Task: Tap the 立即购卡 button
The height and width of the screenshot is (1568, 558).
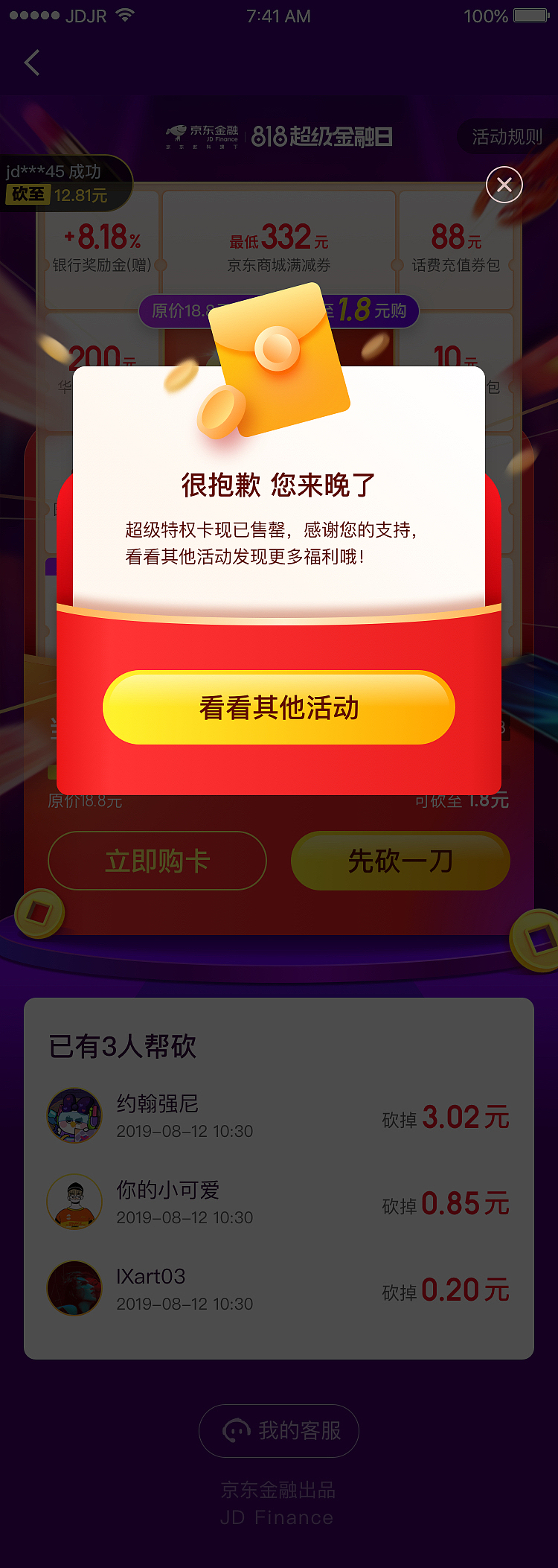Action: pyautogui.click(x=157, y=861)
